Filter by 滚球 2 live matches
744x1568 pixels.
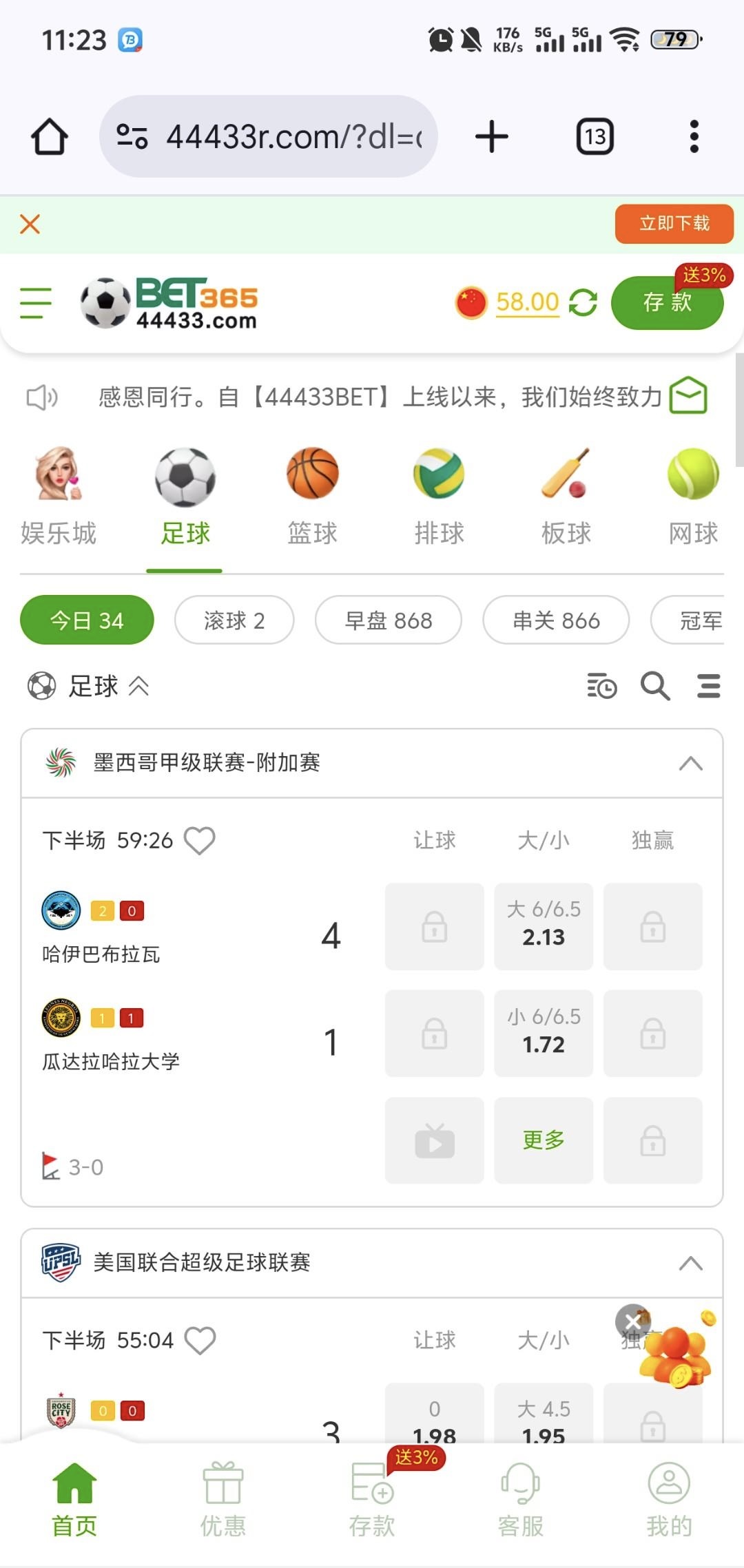pos(234,620)
